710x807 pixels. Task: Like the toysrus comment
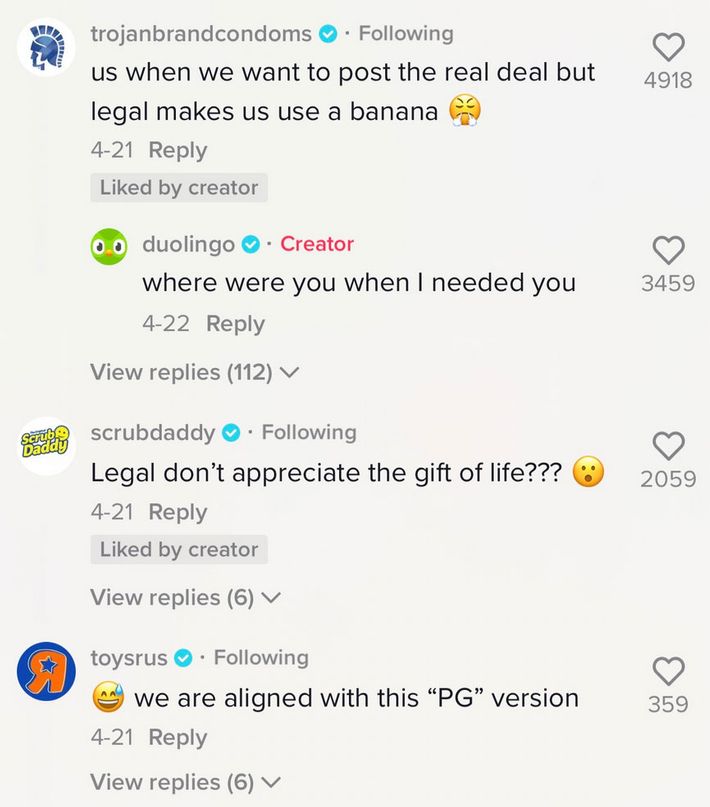coord(668,671)
